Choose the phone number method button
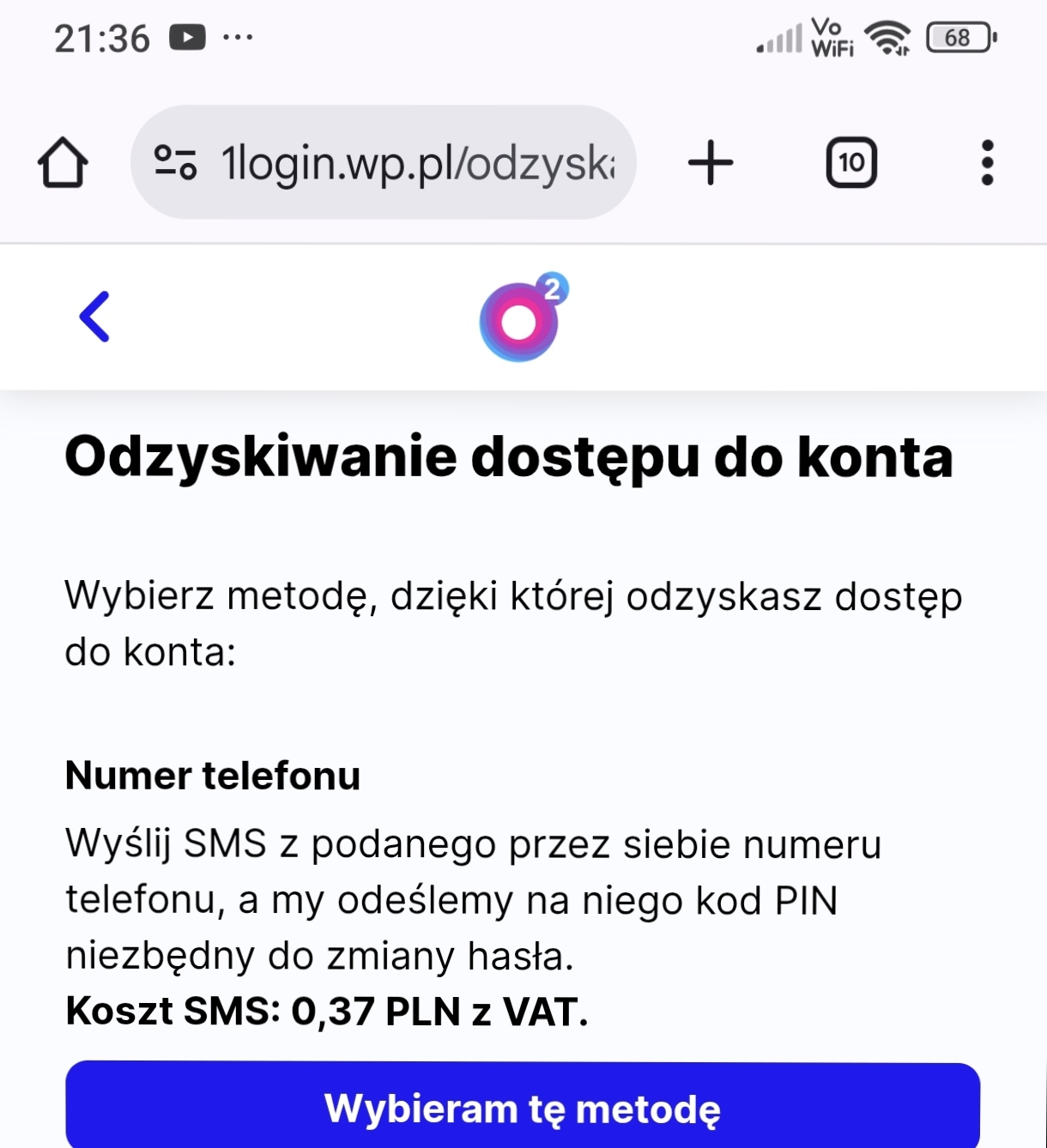This screenshot has height=1148, width=1047. click(x=523, y=1108)
